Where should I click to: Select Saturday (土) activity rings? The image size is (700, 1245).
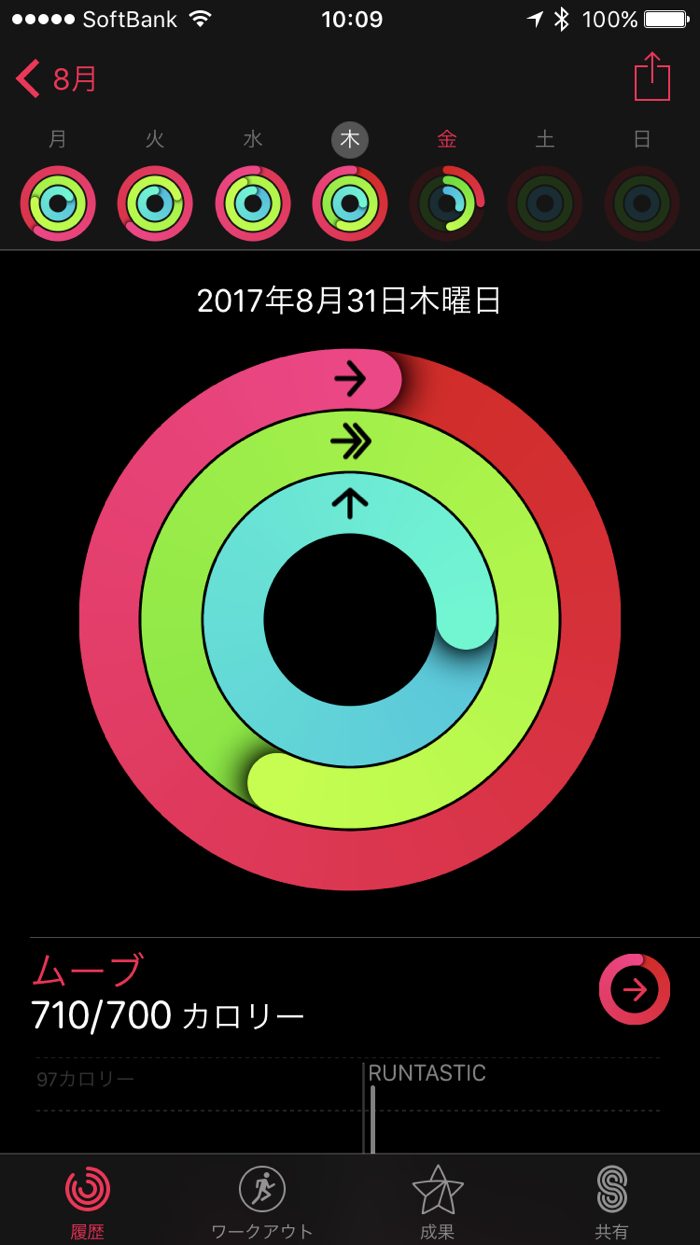tap(545, 204)
